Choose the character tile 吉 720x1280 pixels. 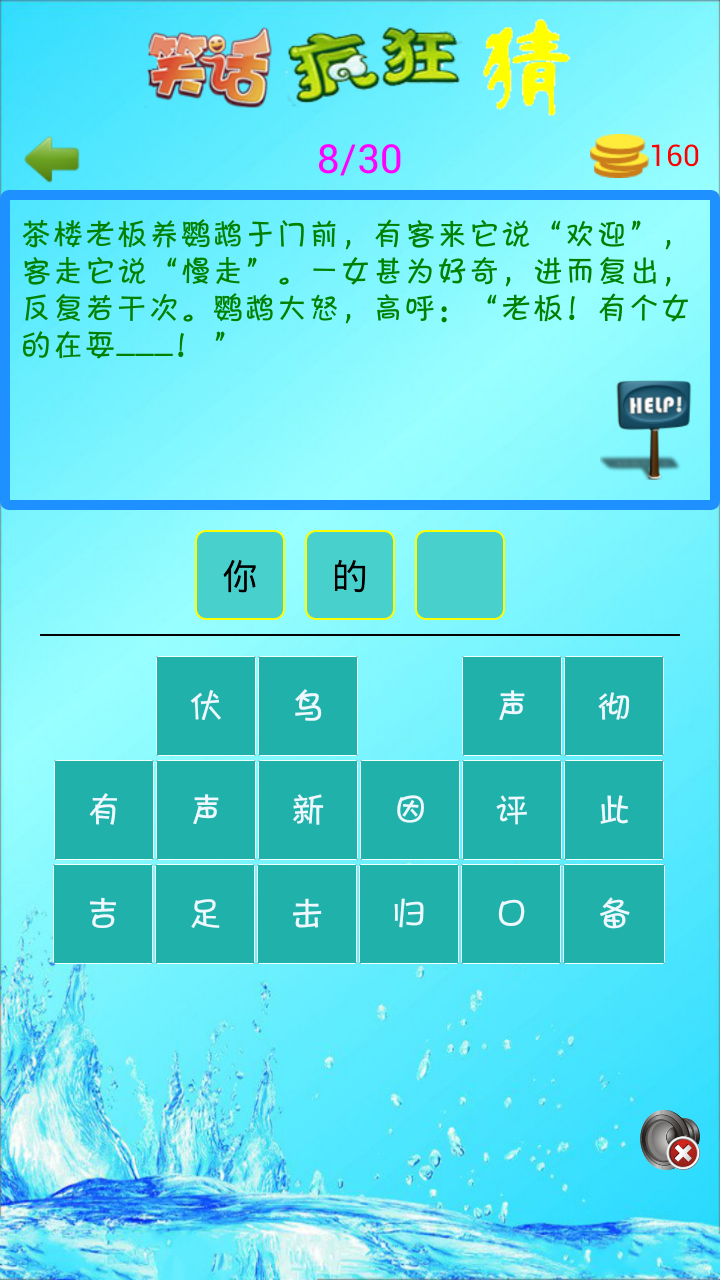click(x=104, y=914)
